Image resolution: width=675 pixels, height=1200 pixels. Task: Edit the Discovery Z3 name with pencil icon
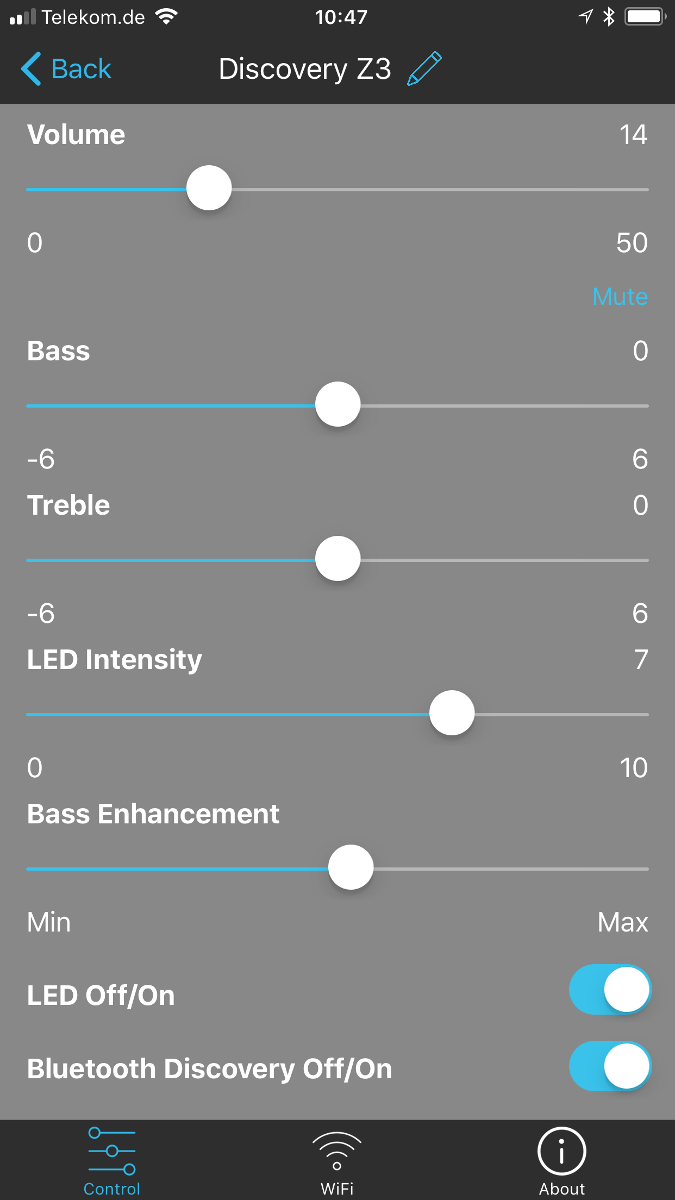pos(424,69)
